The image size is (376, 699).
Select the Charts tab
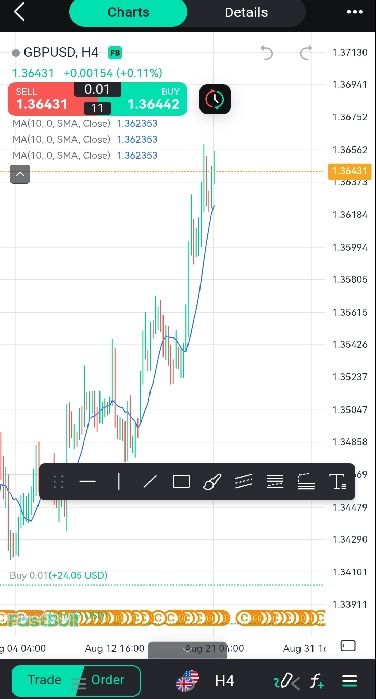[128, 12]
